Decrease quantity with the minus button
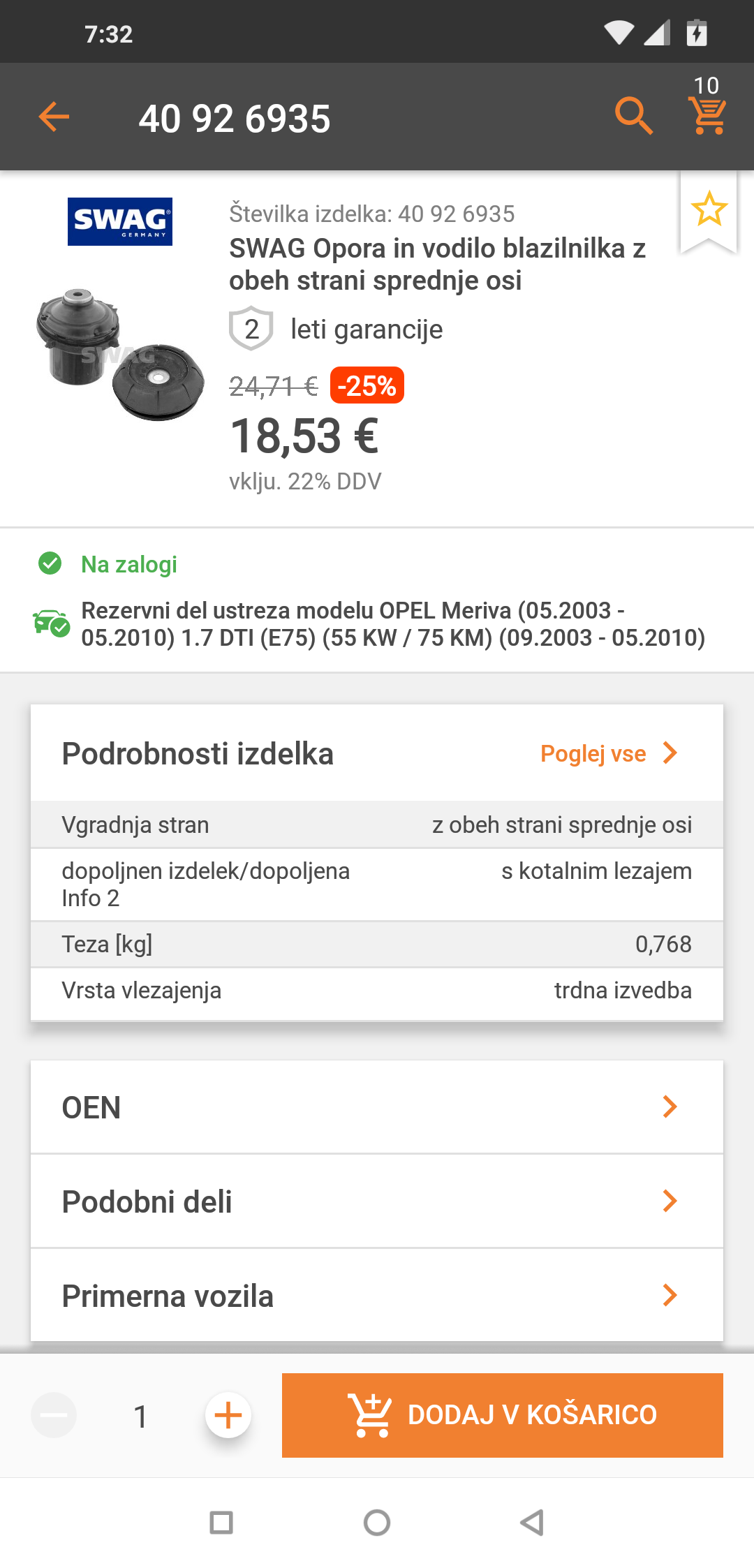Screen dimensions: 754x1568 (54, 1415)
